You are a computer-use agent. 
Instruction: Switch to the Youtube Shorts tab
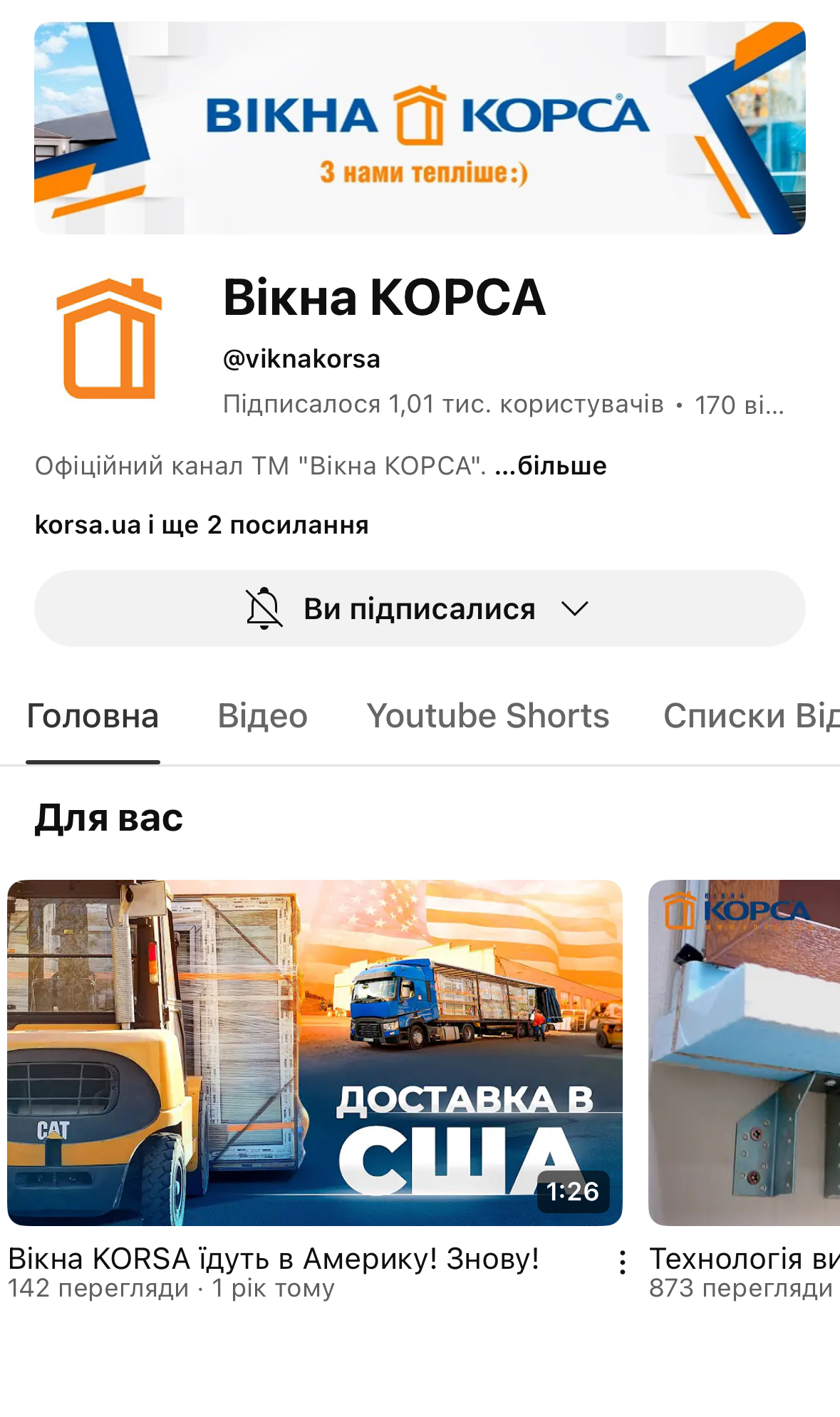488,716
